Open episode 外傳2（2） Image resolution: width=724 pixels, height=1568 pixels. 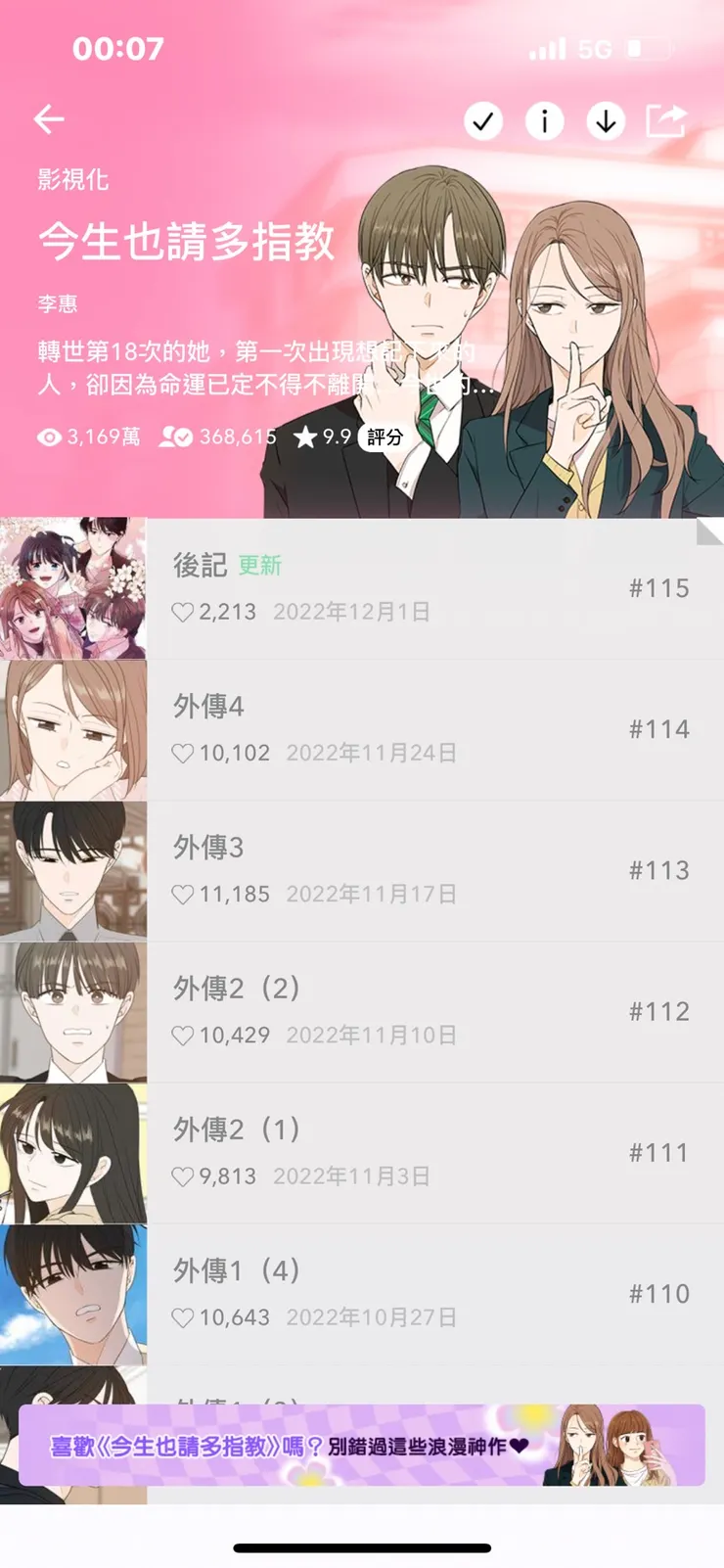pos(391,1011)
